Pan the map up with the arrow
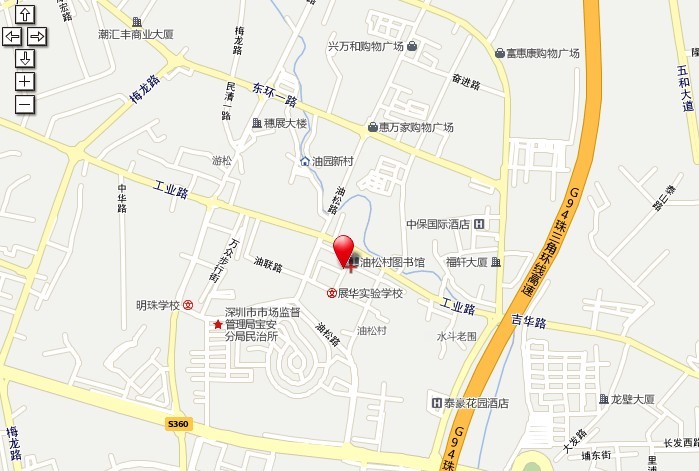The image size is (699, 471). tap(25, 14)
